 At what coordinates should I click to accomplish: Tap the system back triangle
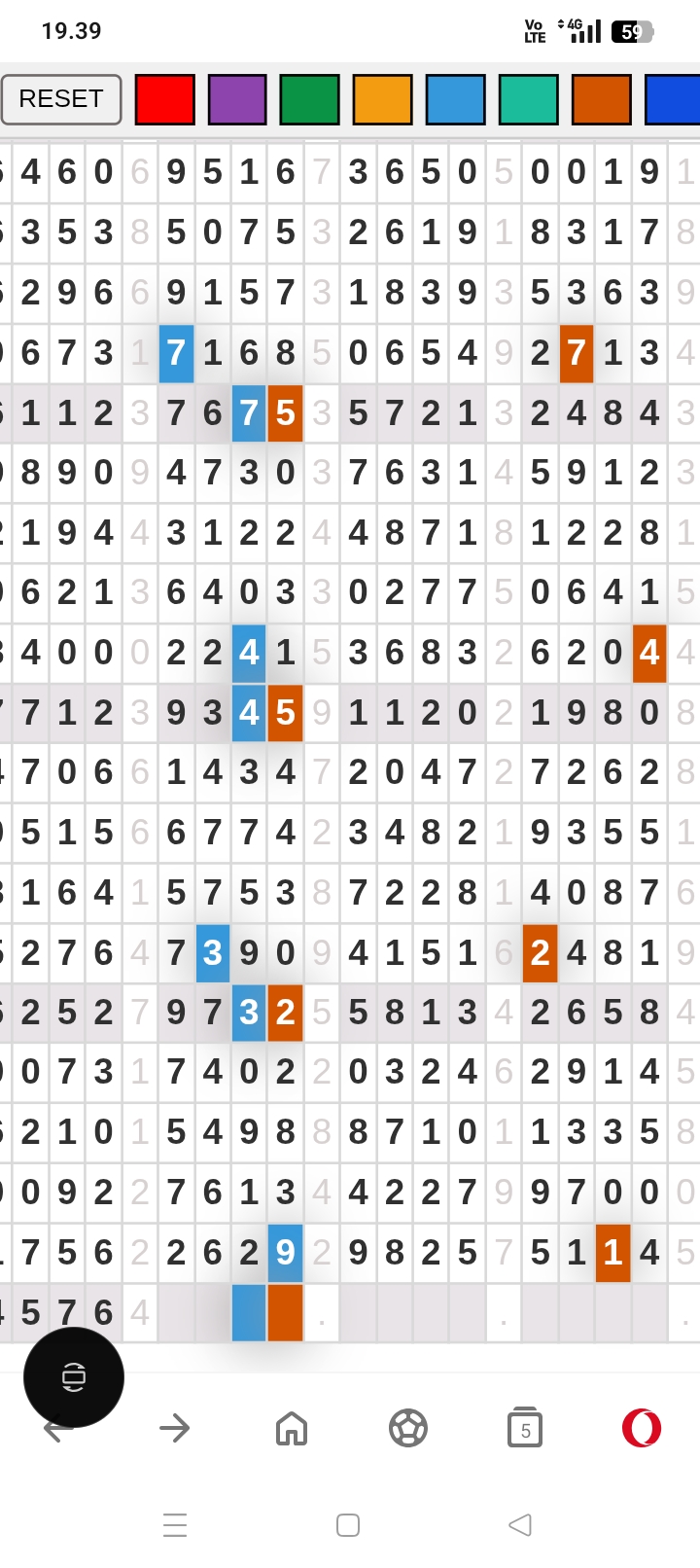(x=521, y=1524)
